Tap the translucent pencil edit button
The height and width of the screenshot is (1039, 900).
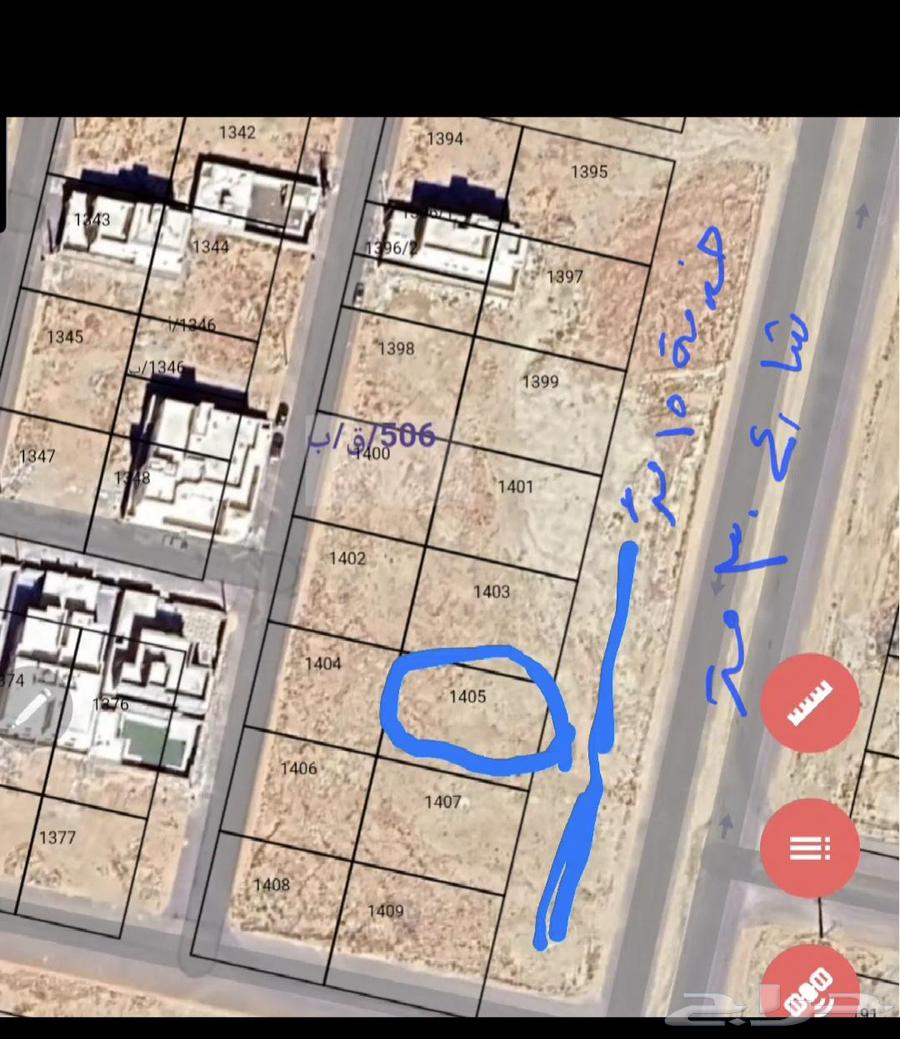(32, 712)
